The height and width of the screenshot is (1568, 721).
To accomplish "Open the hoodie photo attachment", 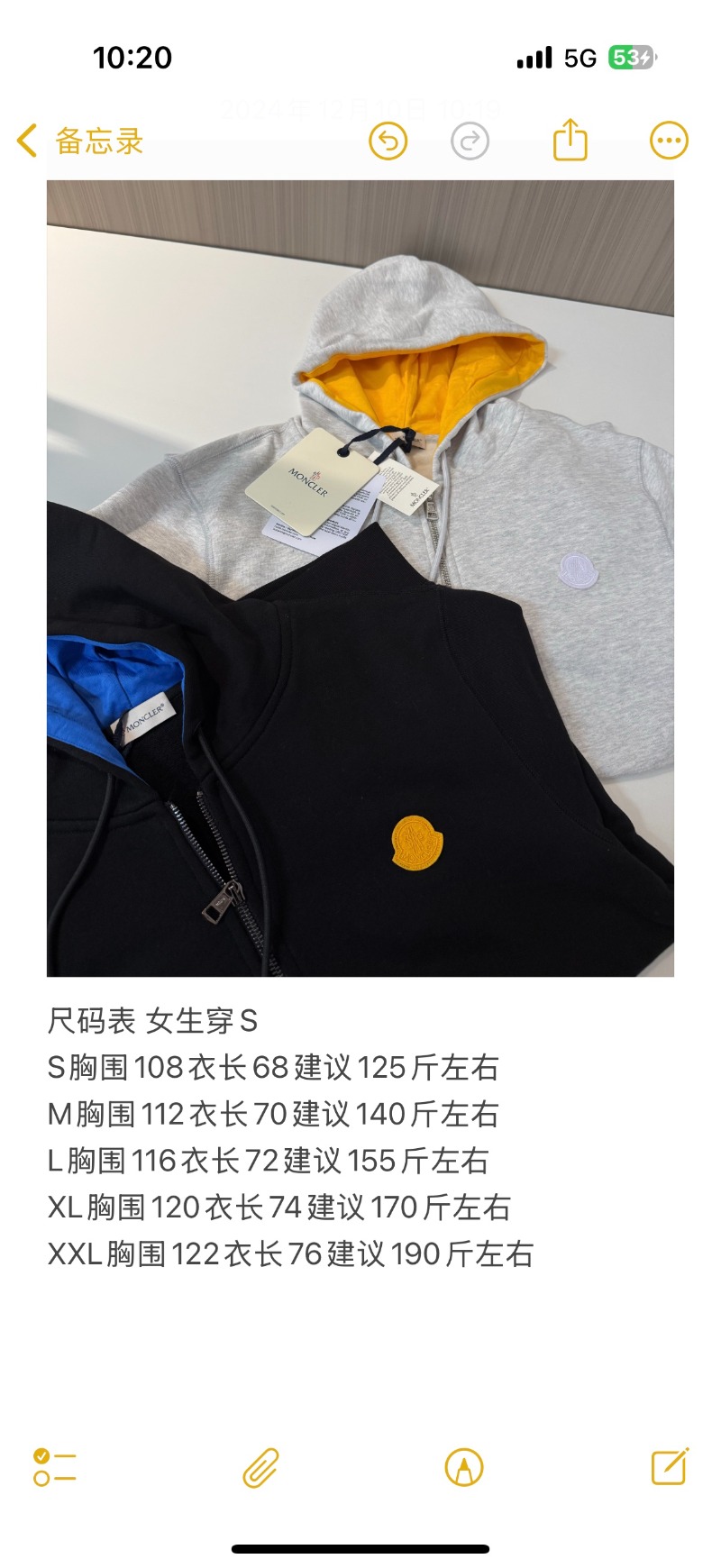I will (x=360, y=578).
